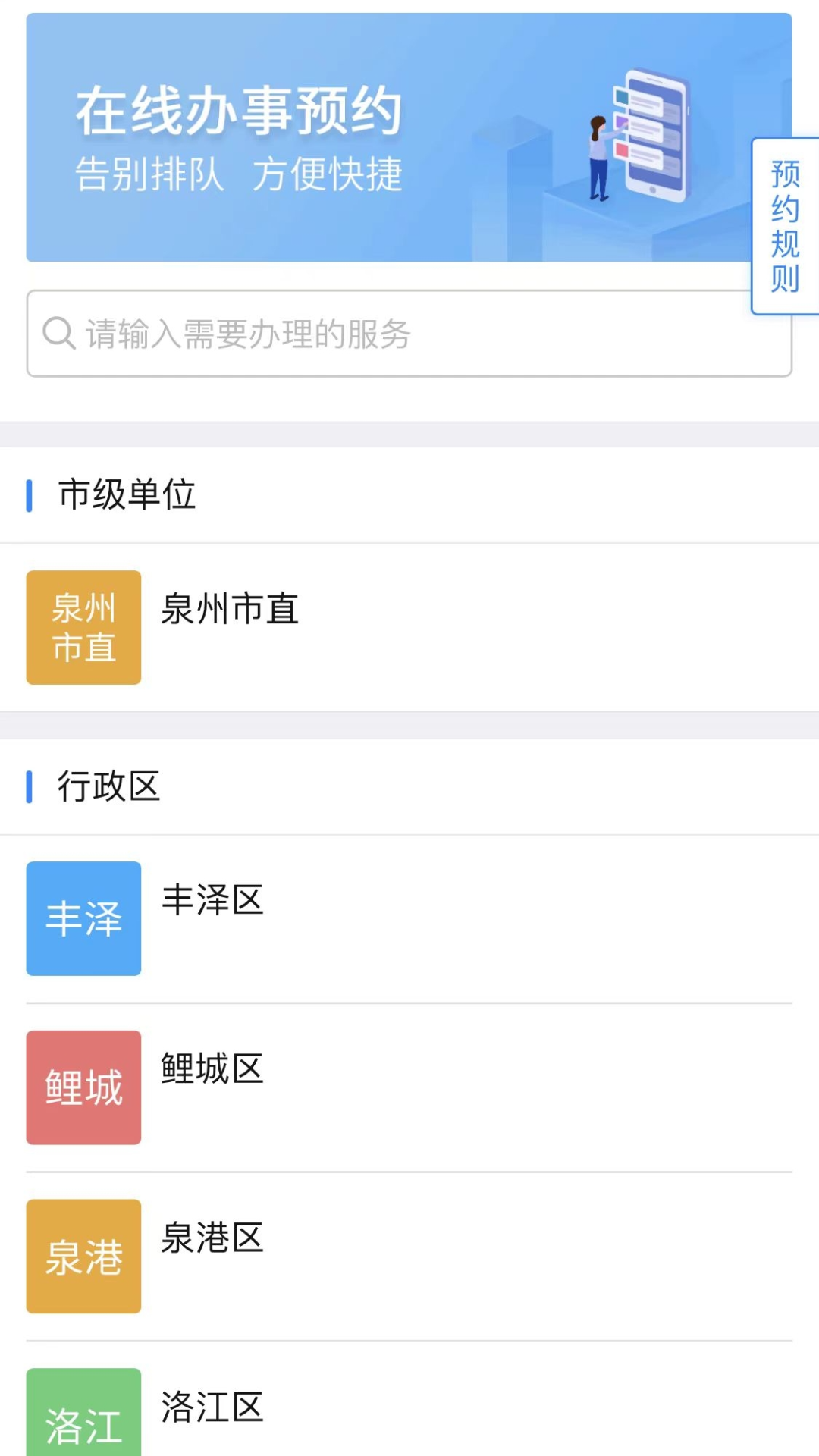Select the green 洛江 district icon

point(83,1422)
